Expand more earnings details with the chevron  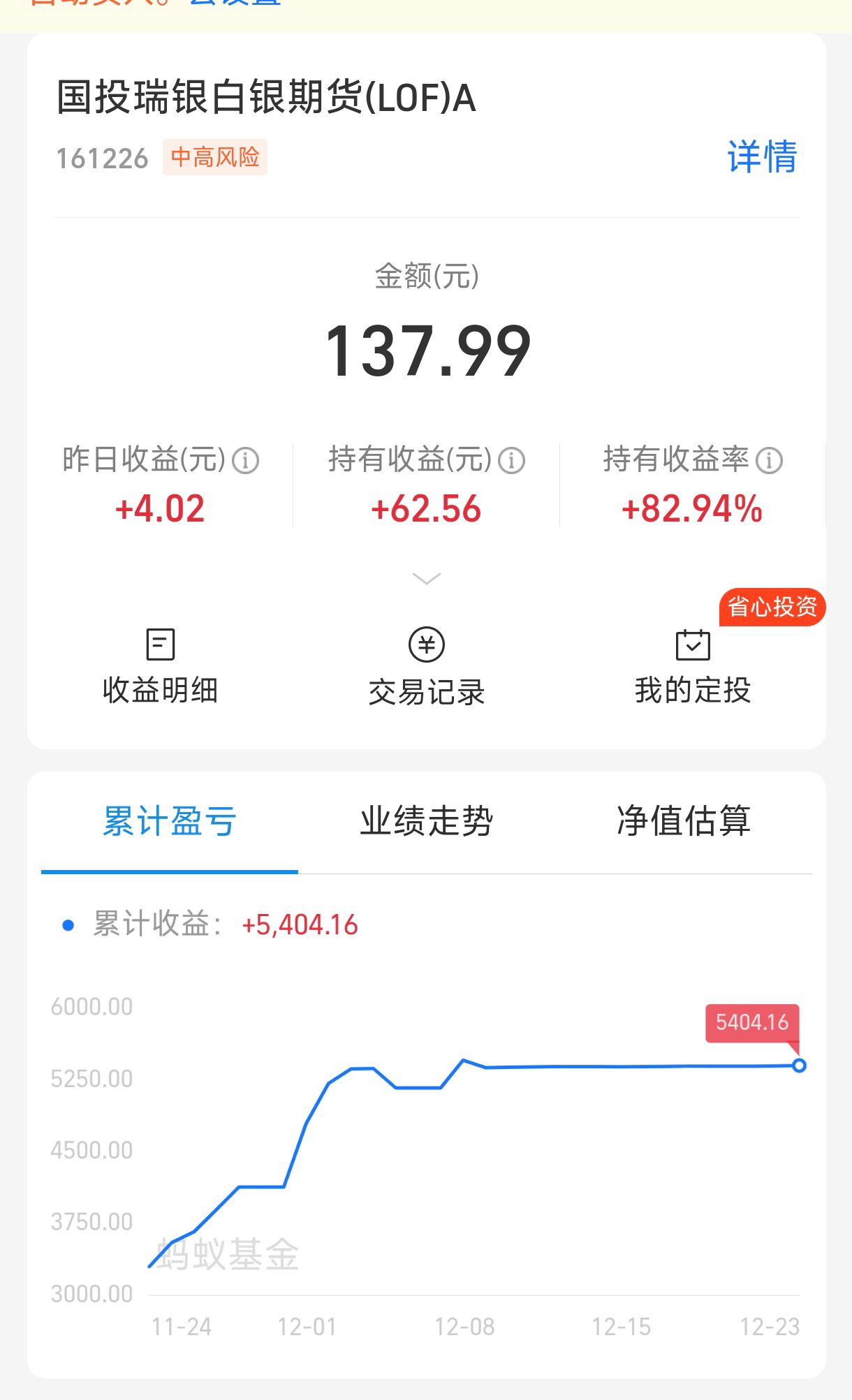426,579
